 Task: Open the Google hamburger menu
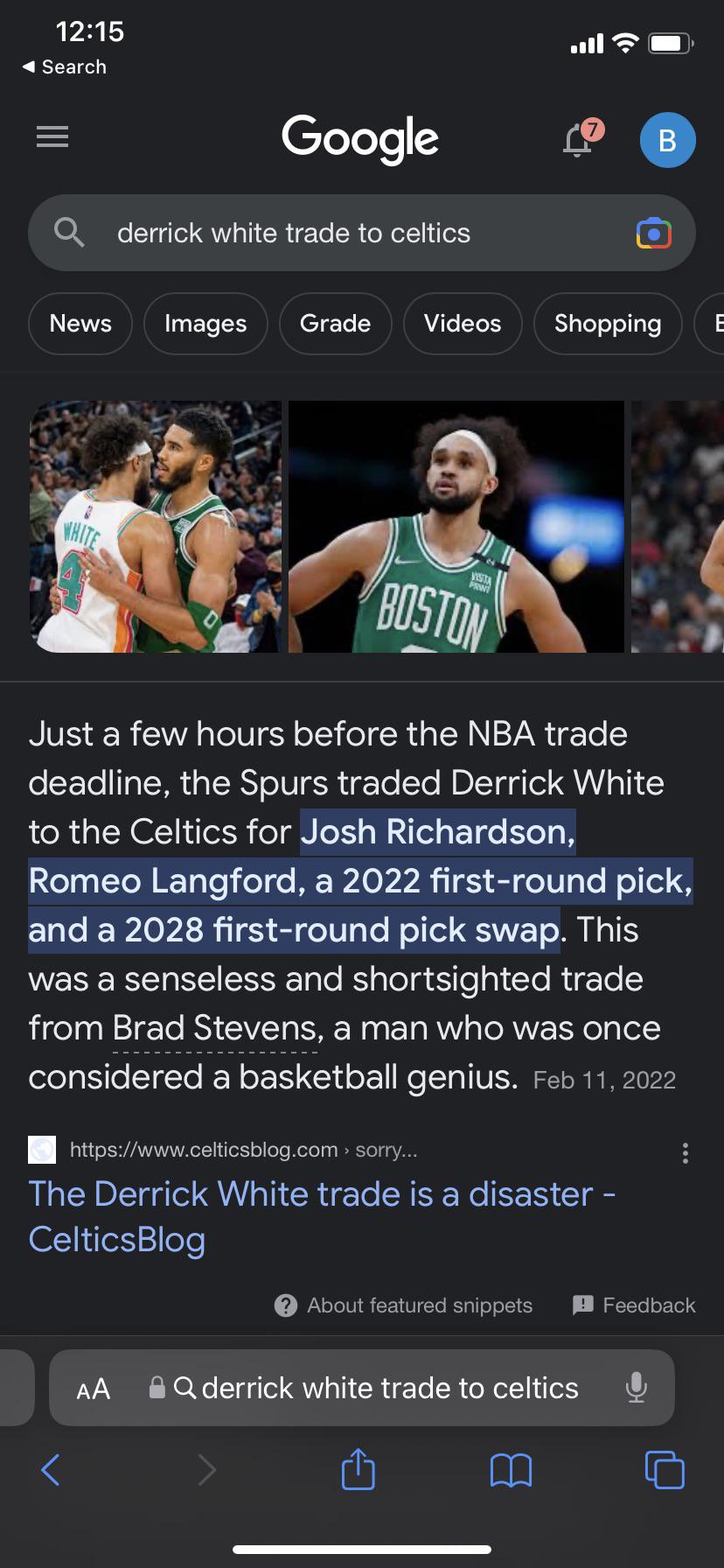(52, 137)
